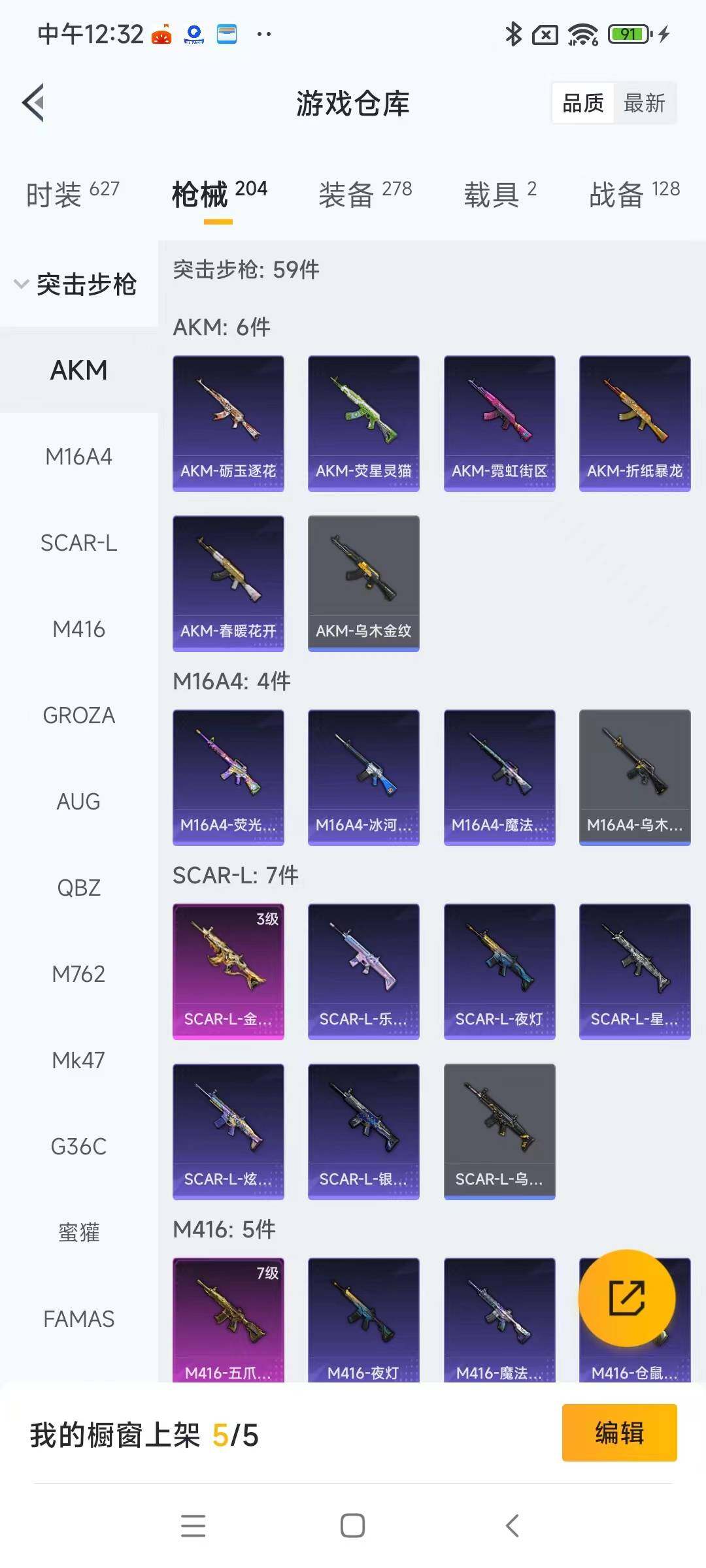Open the 载具 tab

point(500,194)
